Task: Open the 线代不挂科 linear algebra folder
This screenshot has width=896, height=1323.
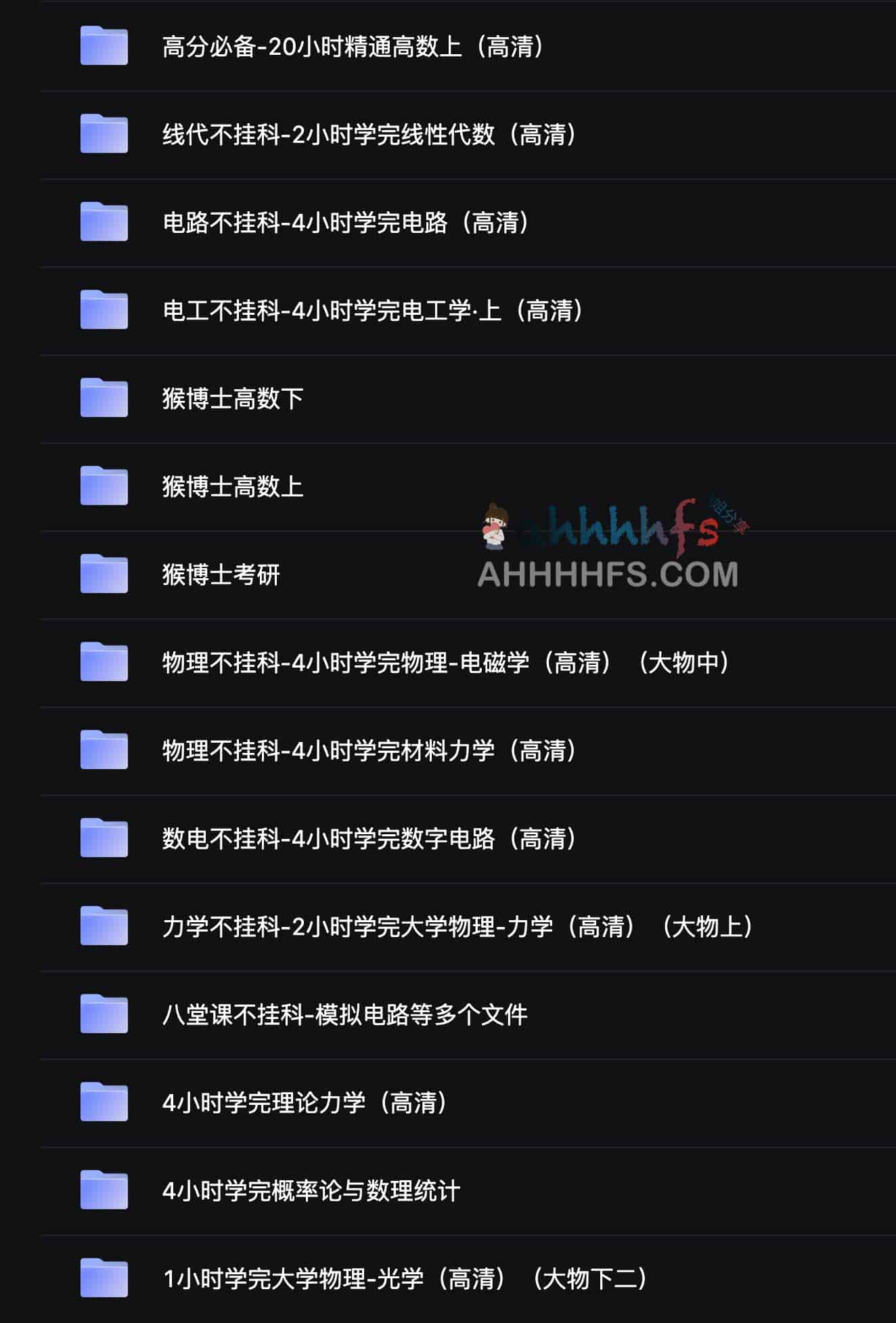Action: tap(369, 135)
